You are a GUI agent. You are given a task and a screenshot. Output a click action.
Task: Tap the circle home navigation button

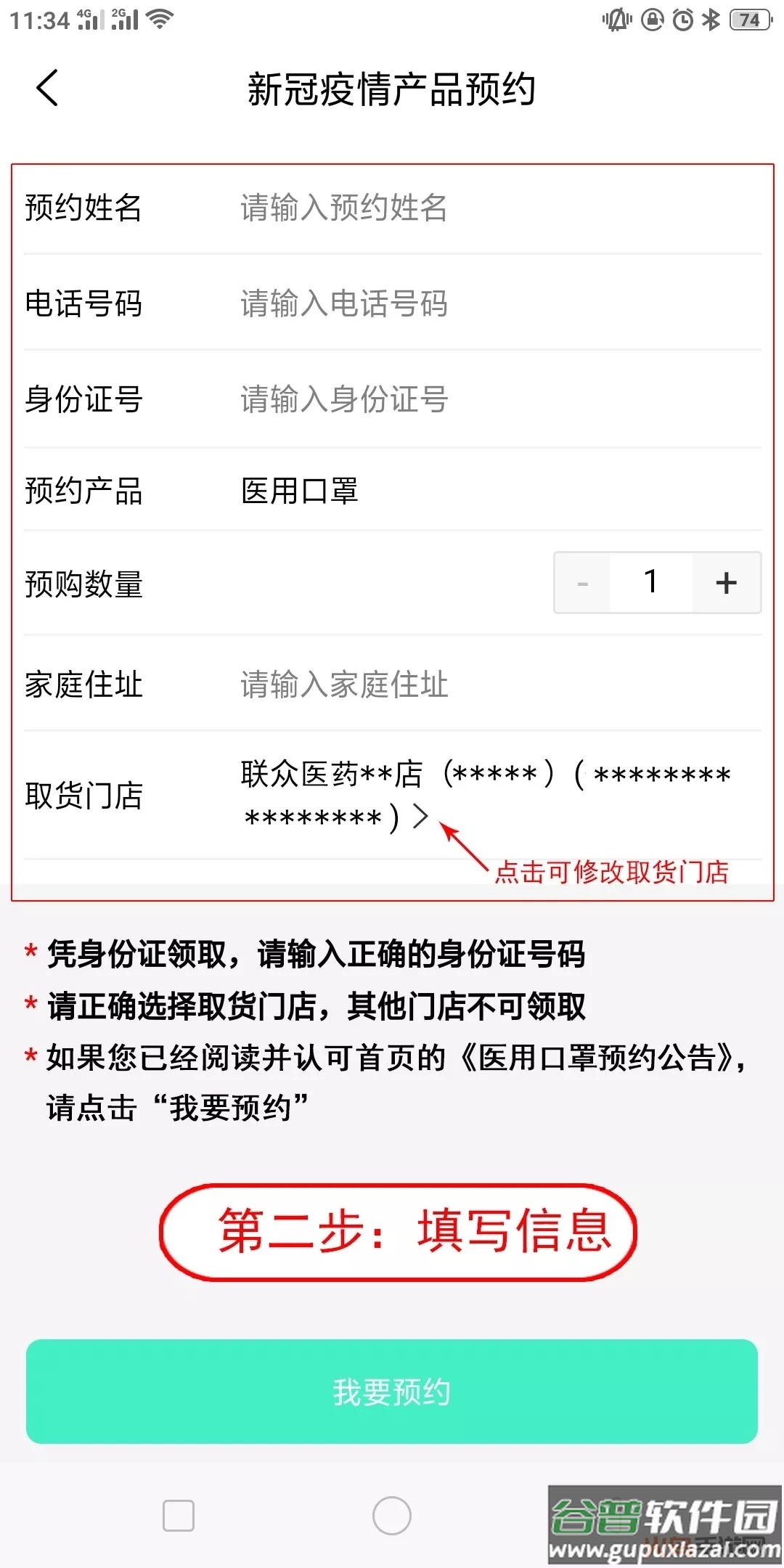click(392, 1515)
